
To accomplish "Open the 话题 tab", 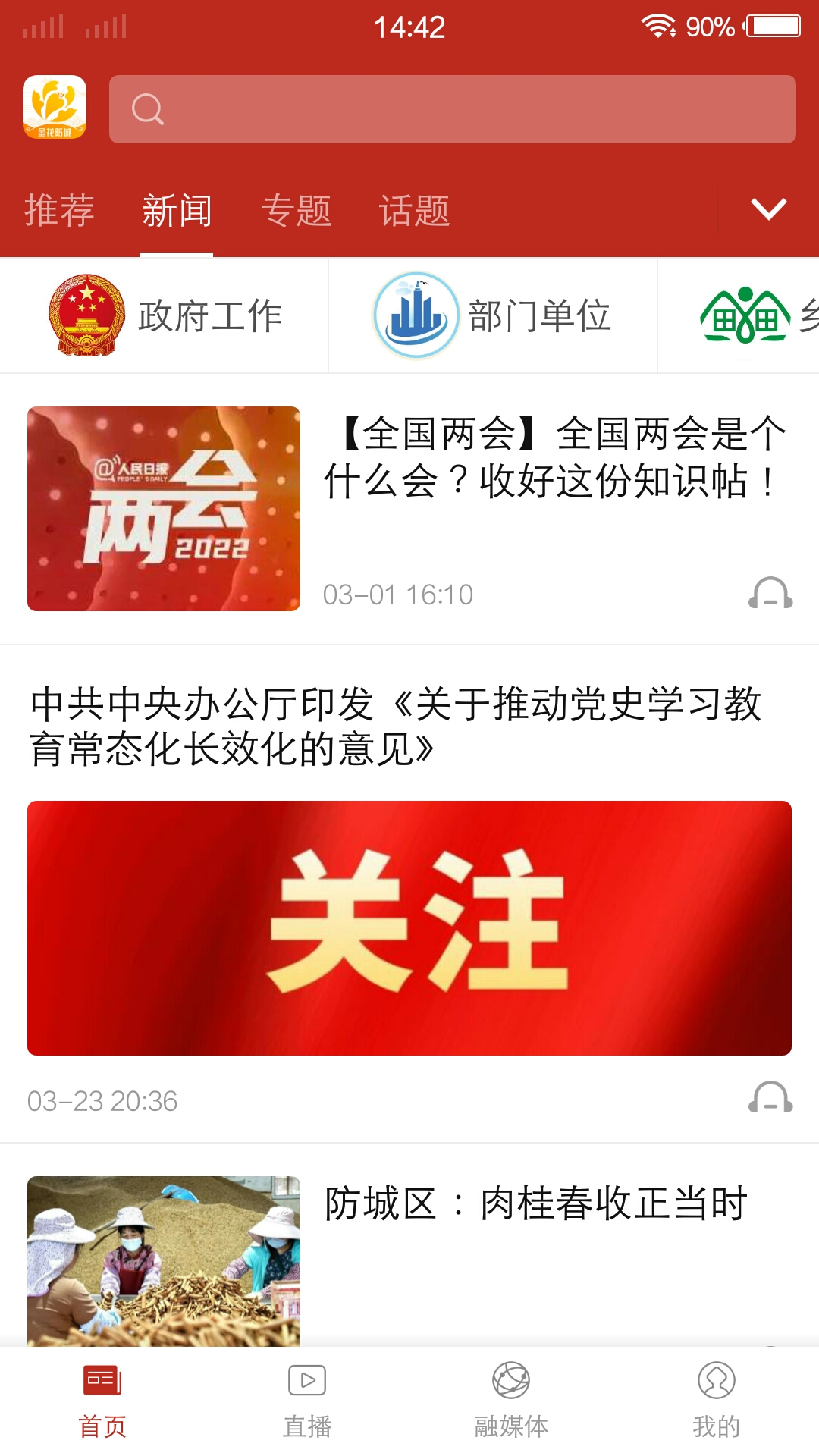I will (x=414, y=210).
